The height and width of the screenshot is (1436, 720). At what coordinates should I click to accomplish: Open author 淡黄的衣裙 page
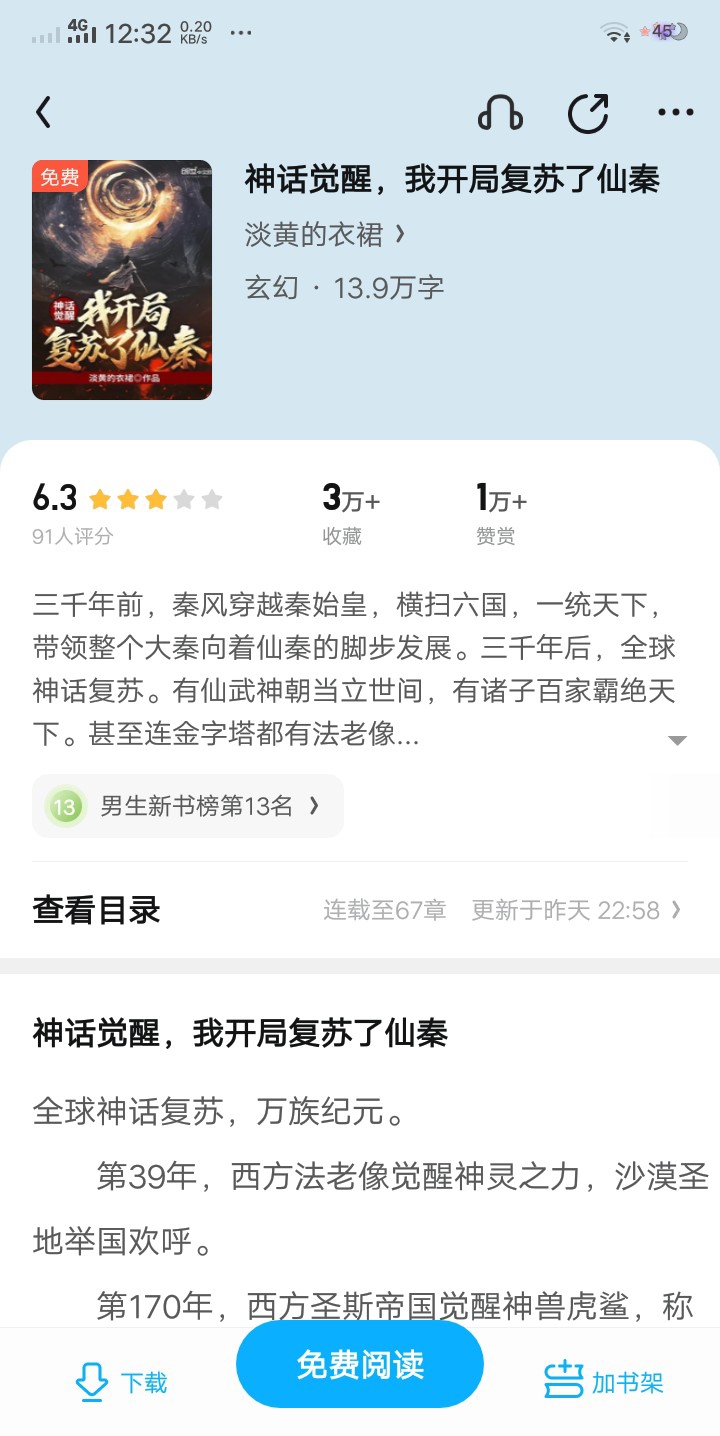coord(325,234)
